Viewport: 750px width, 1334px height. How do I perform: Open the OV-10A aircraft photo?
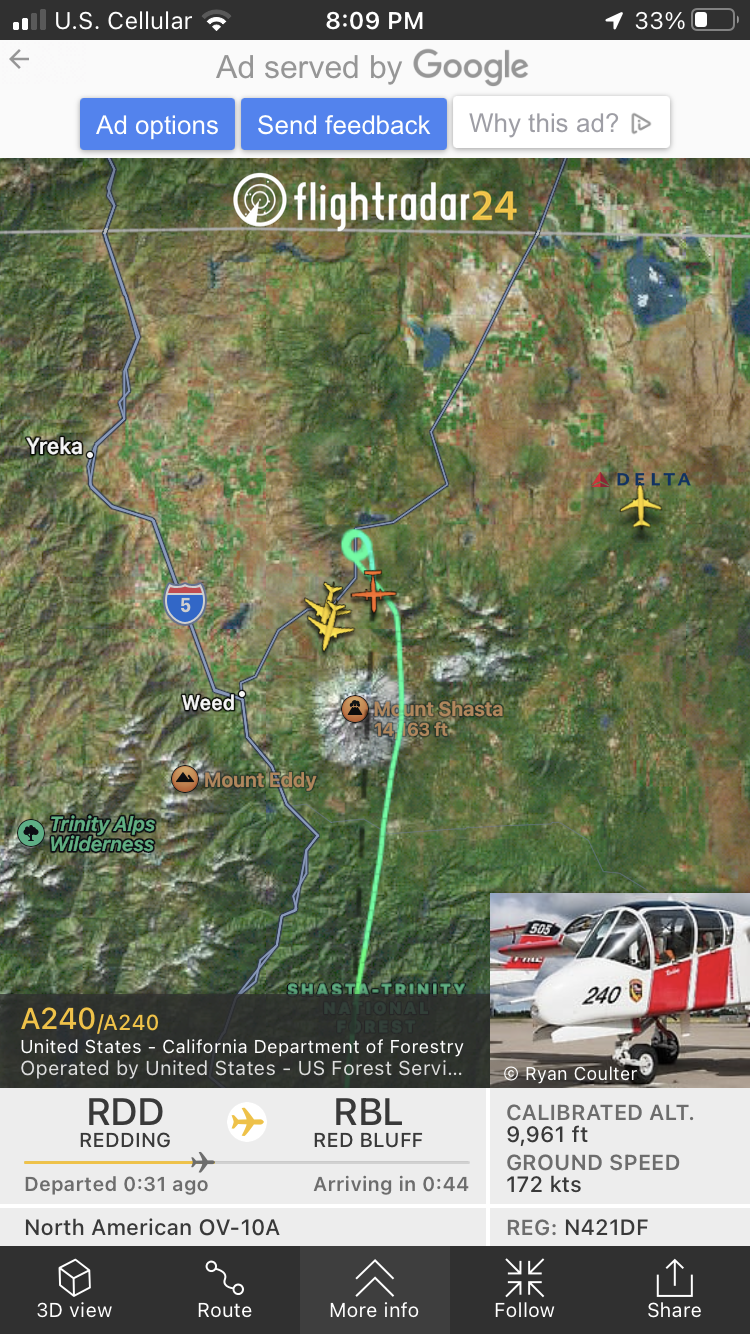[620, 990]
